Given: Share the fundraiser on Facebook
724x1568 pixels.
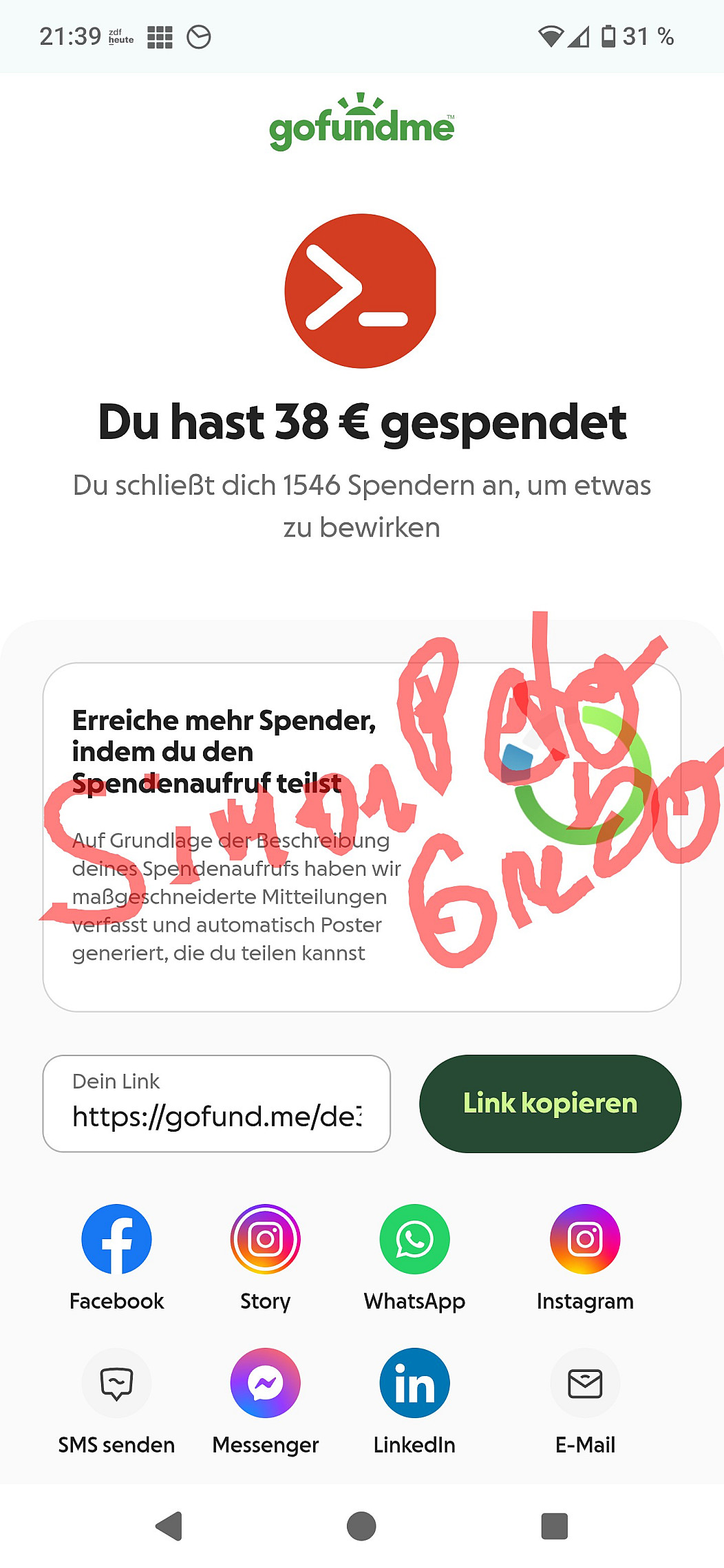Looking at the screenshot, I should pyautogui.click(x=116, y=1239).
